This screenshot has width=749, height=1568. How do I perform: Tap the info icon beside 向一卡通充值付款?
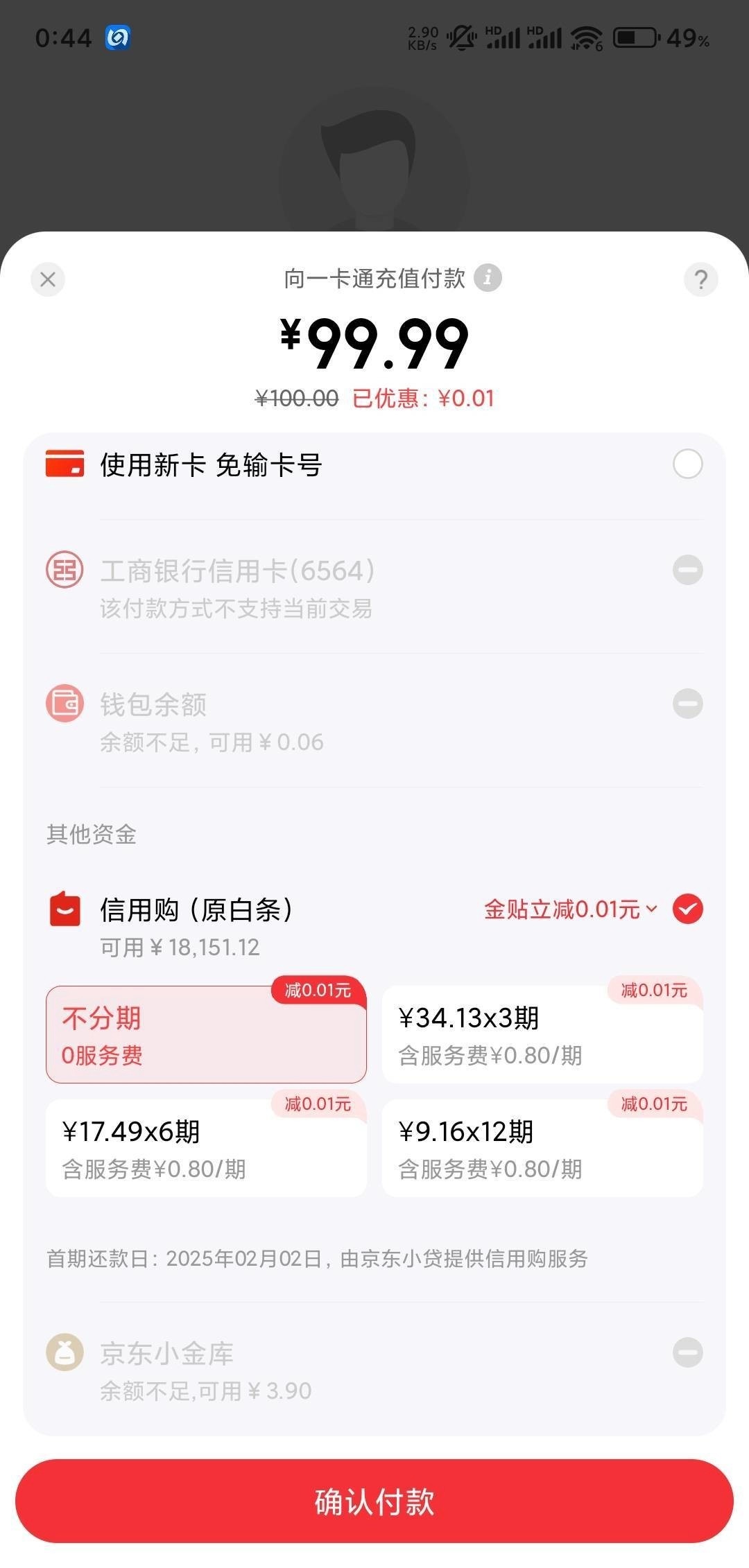pos(488,278)
